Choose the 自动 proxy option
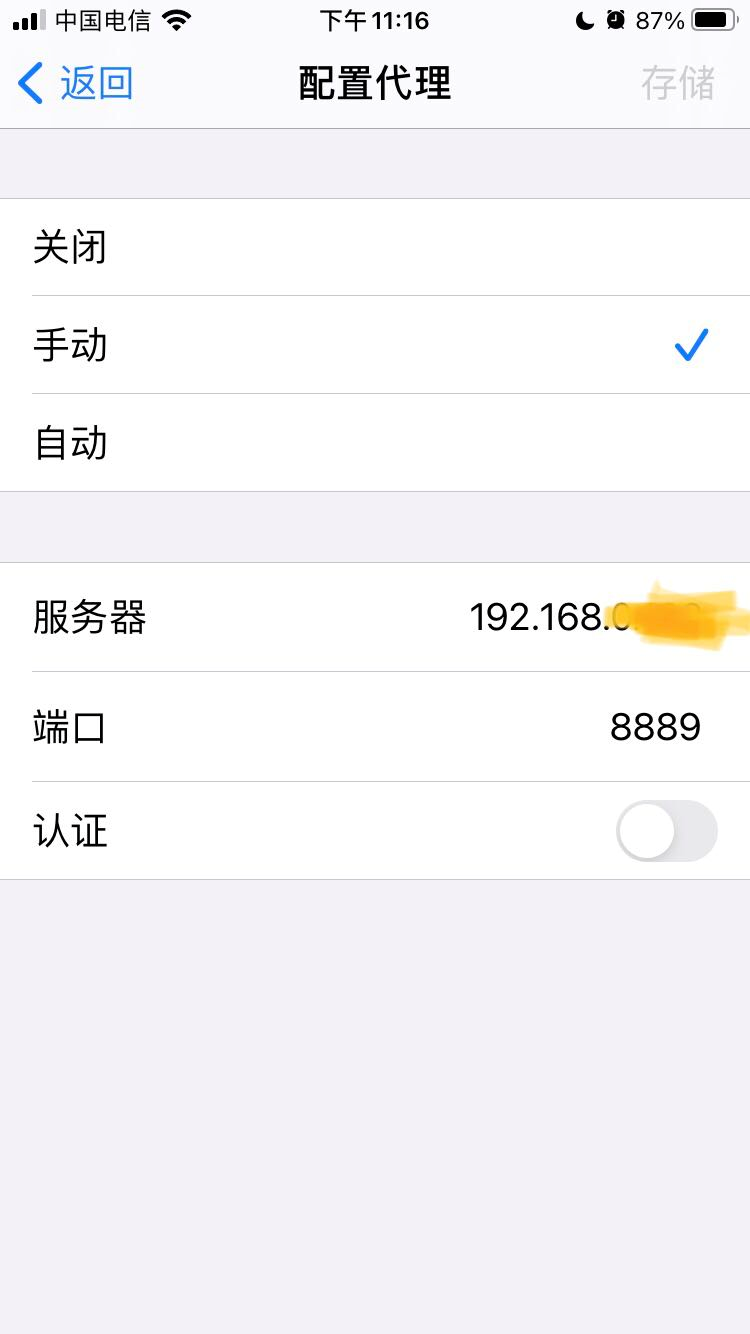Image resolution: width=750 pixels, height=1334 pixels. (x=375, y=443)
